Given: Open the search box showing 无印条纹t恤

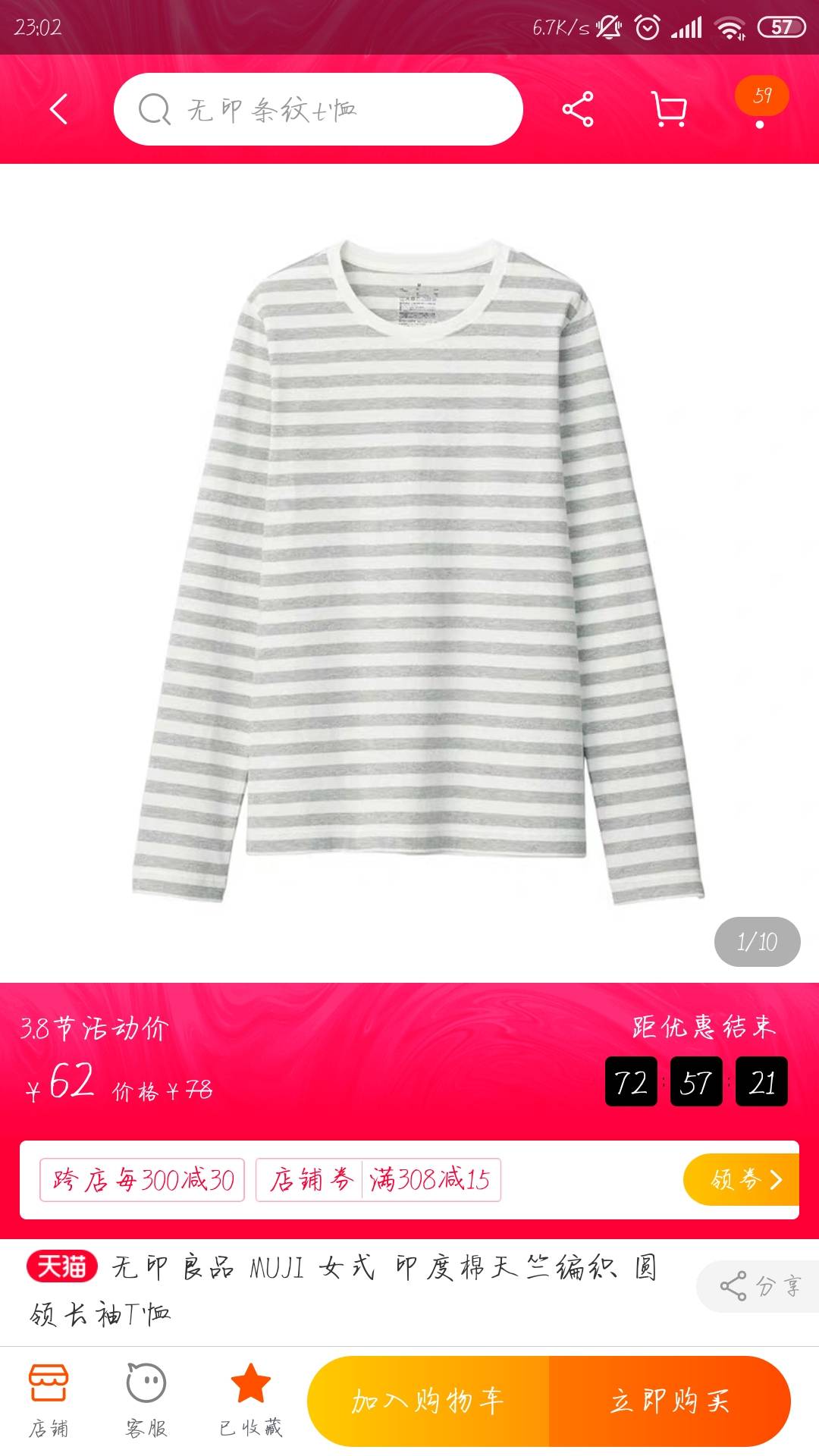Looking at the screenshot, I should point(318,109).
